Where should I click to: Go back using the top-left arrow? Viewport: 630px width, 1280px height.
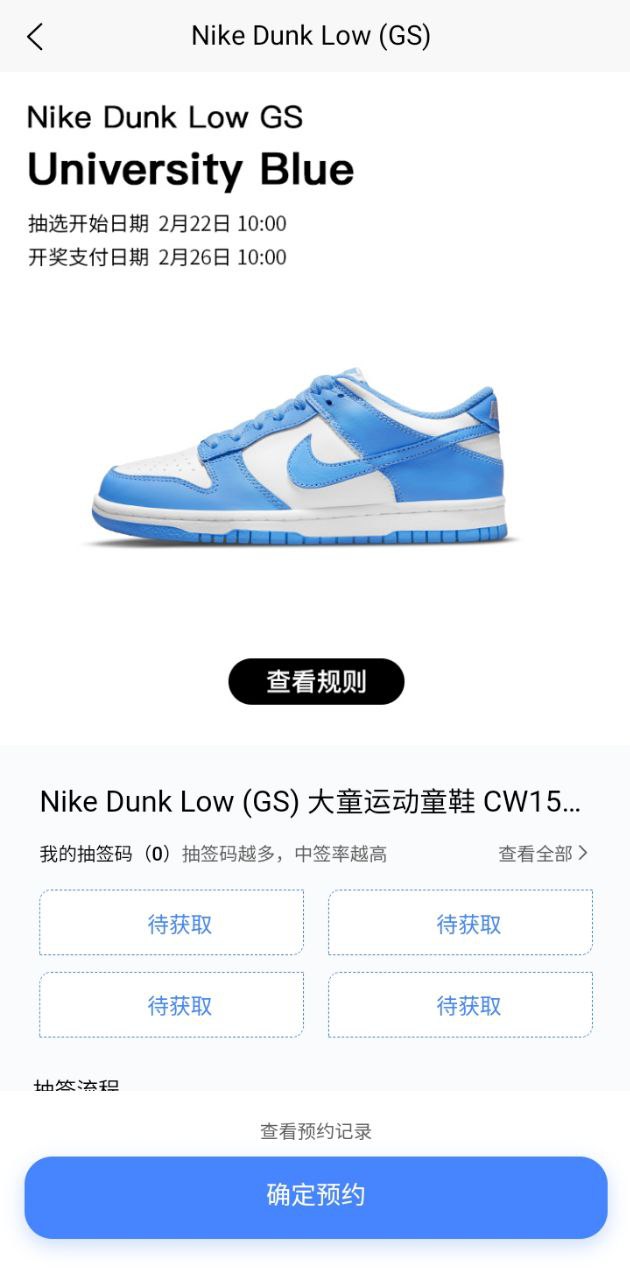click(x=35, y=37)
